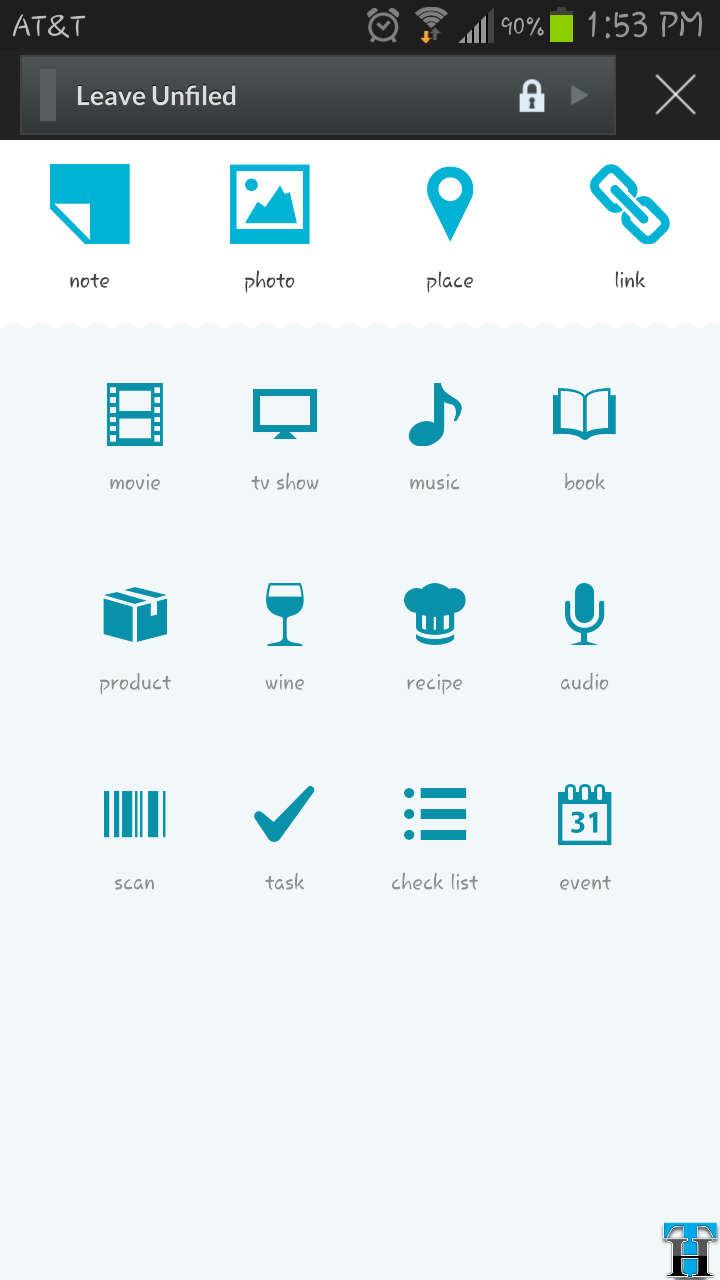Close the new item picker
The height and width of the screenshot is (1280, 720).
pyautogui.click(x=676, y=96)
